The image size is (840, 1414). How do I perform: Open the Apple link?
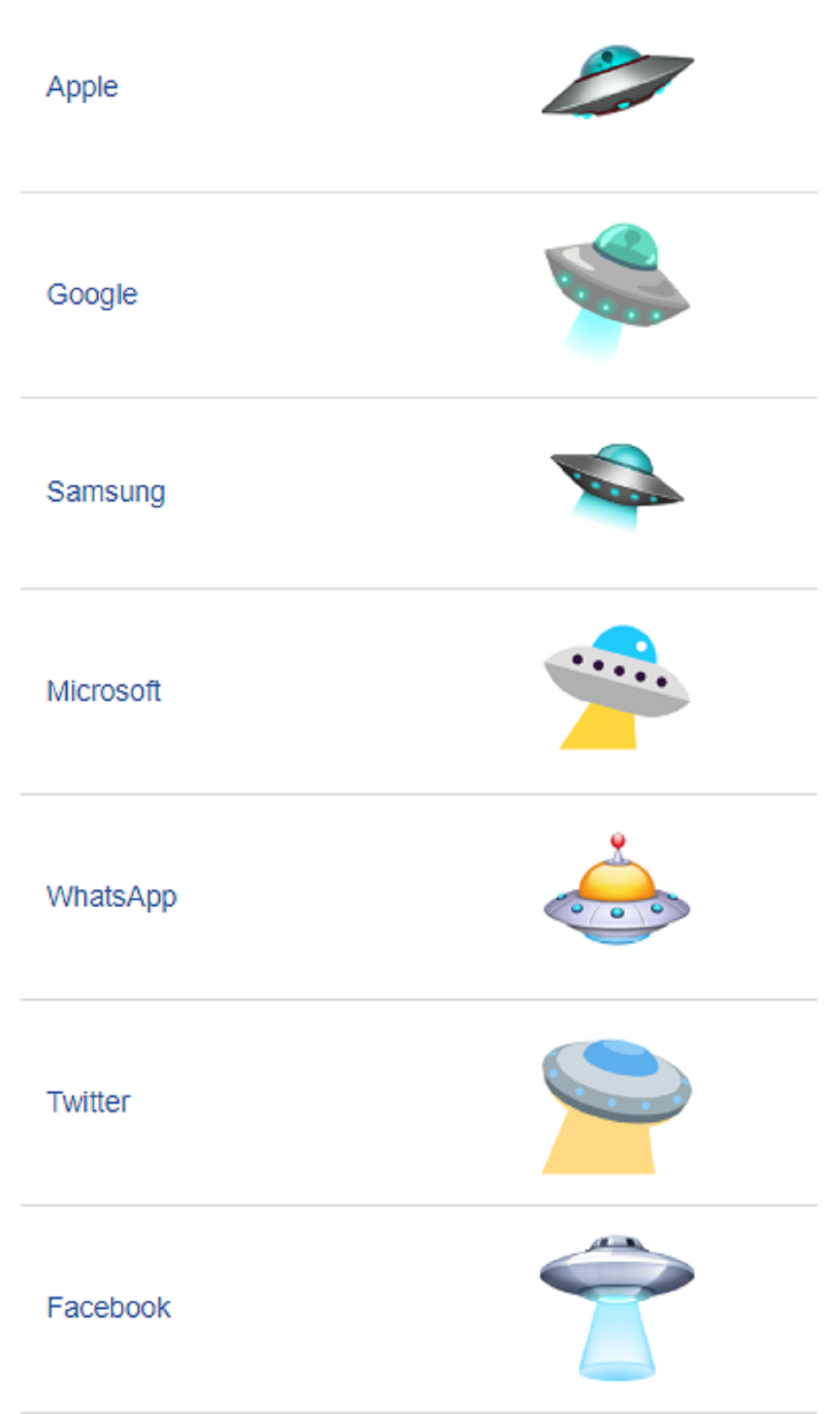[82, 88]
